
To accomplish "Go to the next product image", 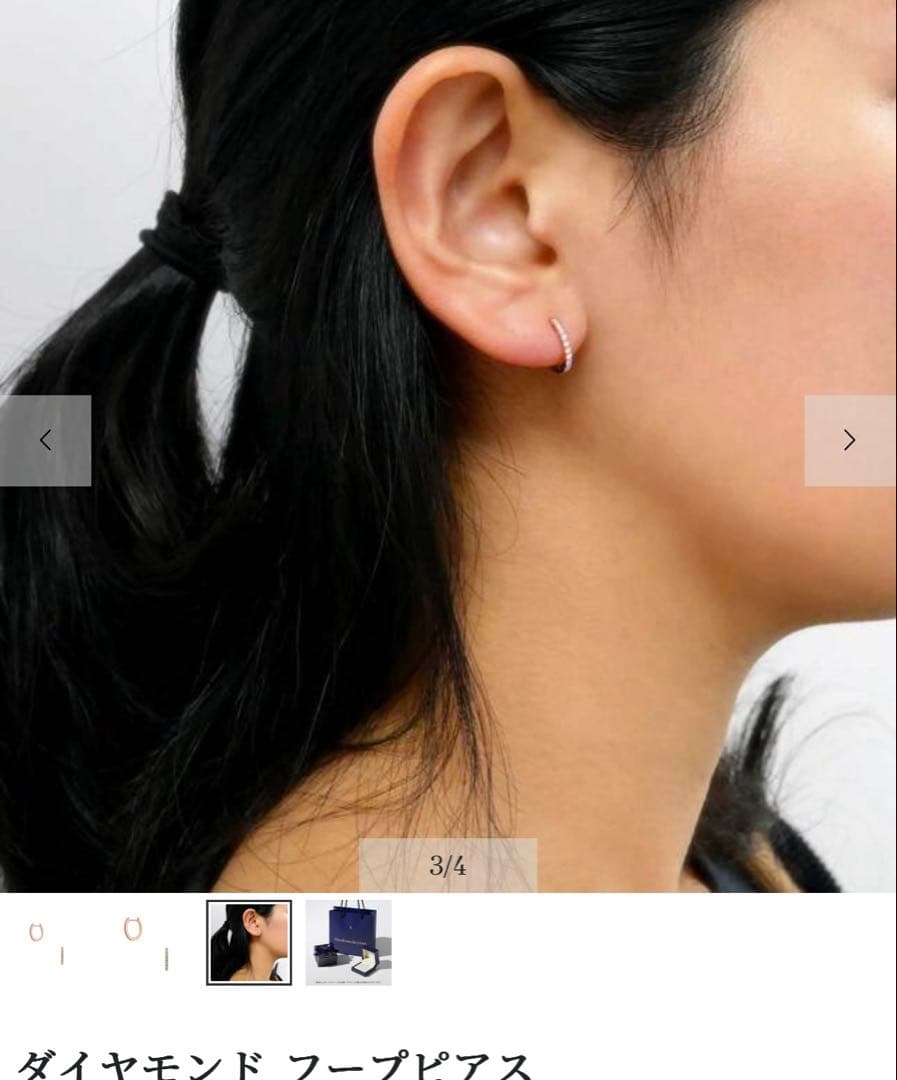I will tap(849, 440).
